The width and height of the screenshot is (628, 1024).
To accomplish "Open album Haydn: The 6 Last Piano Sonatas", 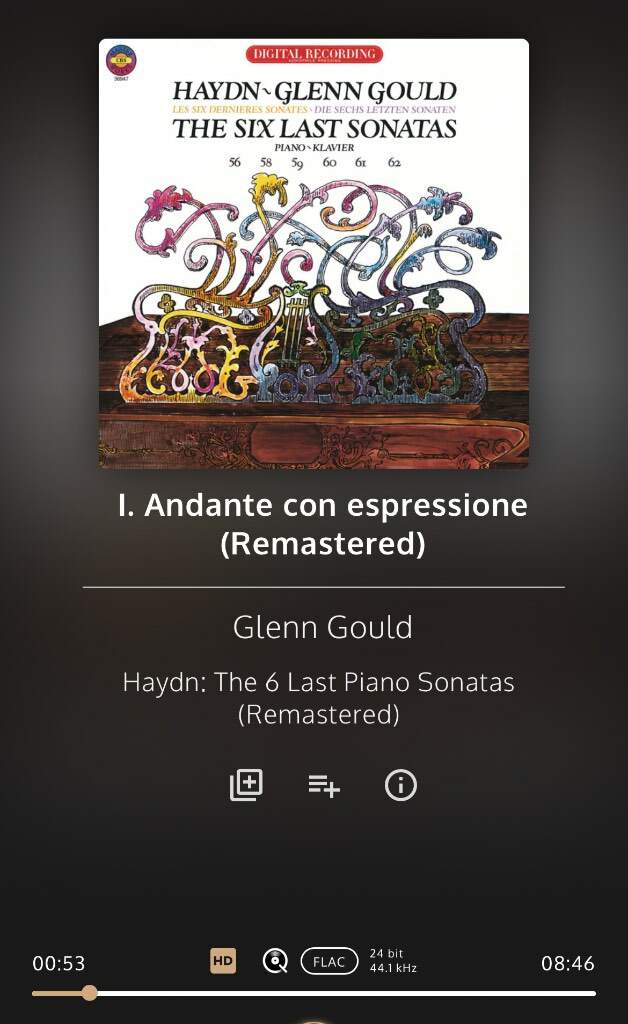I will pos(319,698).
